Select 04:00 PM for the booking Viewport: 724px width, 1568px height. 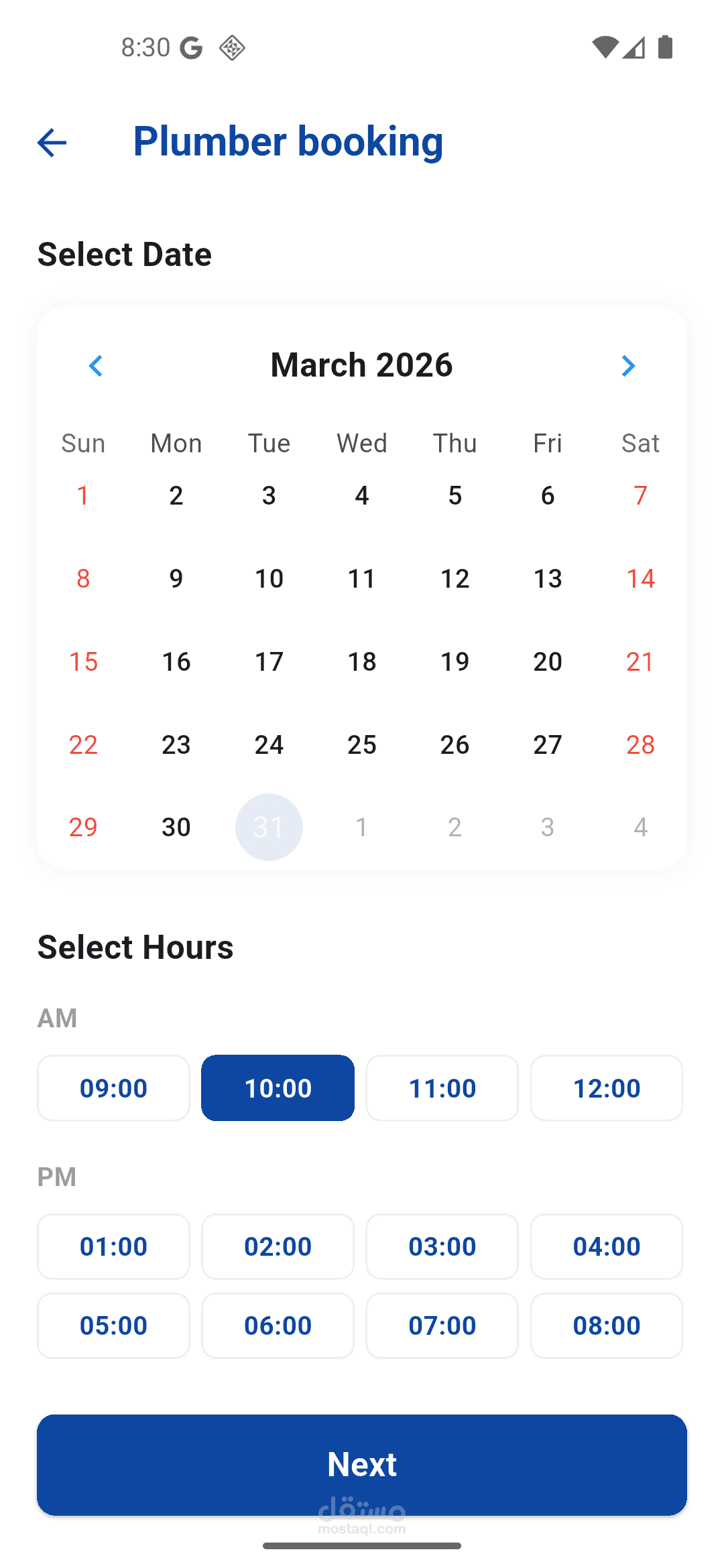point(606,1246)
